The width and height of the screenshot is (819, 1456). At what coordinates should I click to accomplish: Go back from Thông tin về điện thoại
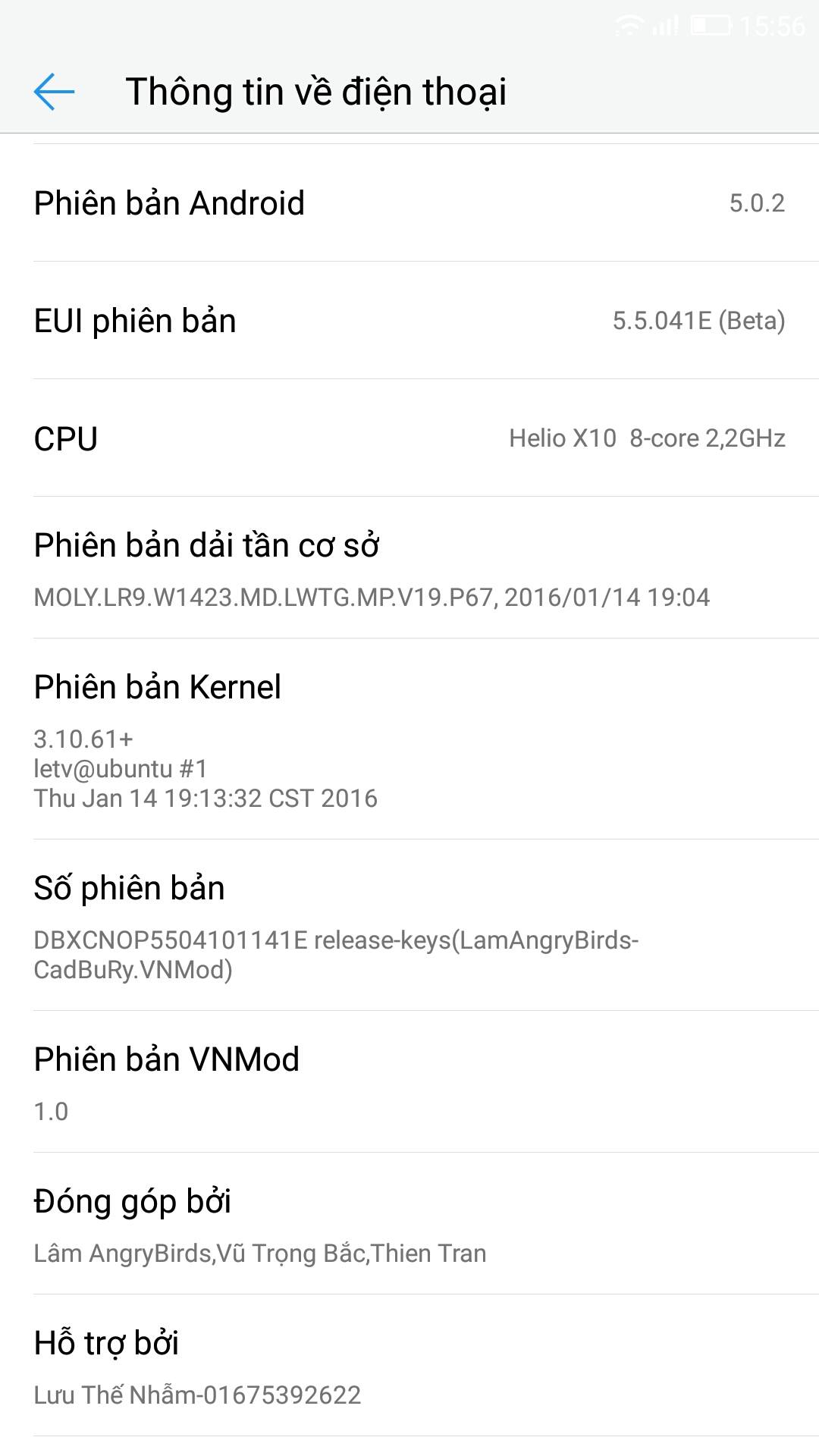54,92
